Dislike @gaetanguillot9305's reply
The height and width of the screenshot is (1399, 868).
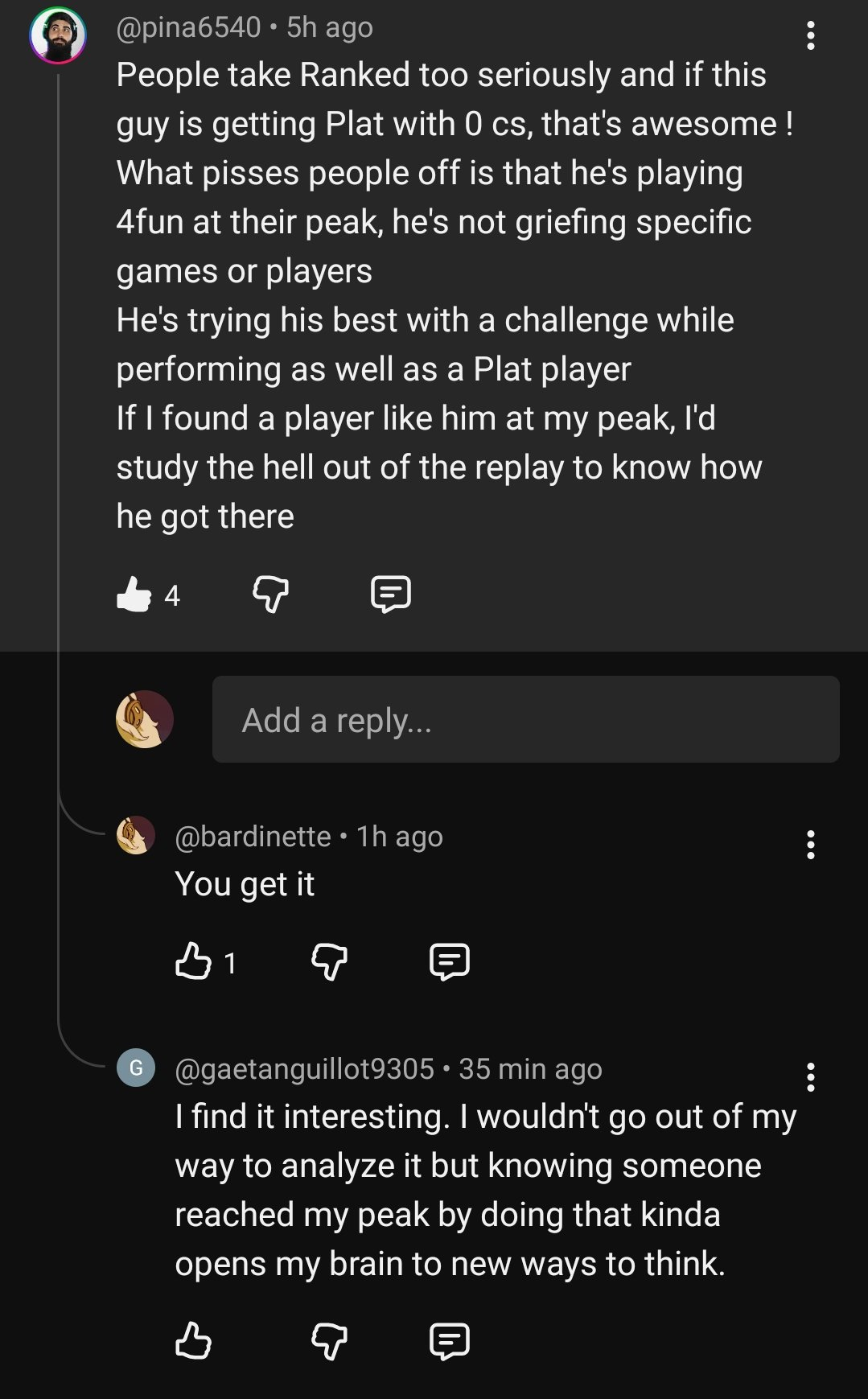[x=329, y=1341]
